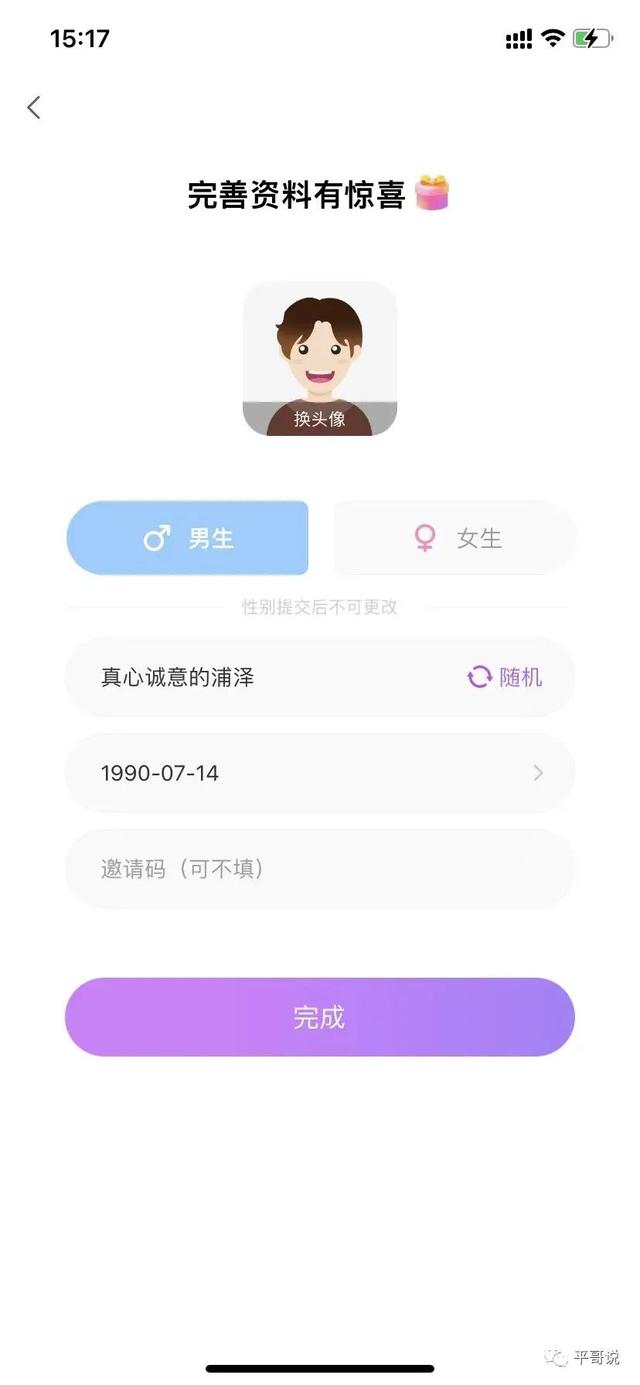Generate a random nickname with 随机
This screenshot has height=1385, width=640.
click(505, 677)
